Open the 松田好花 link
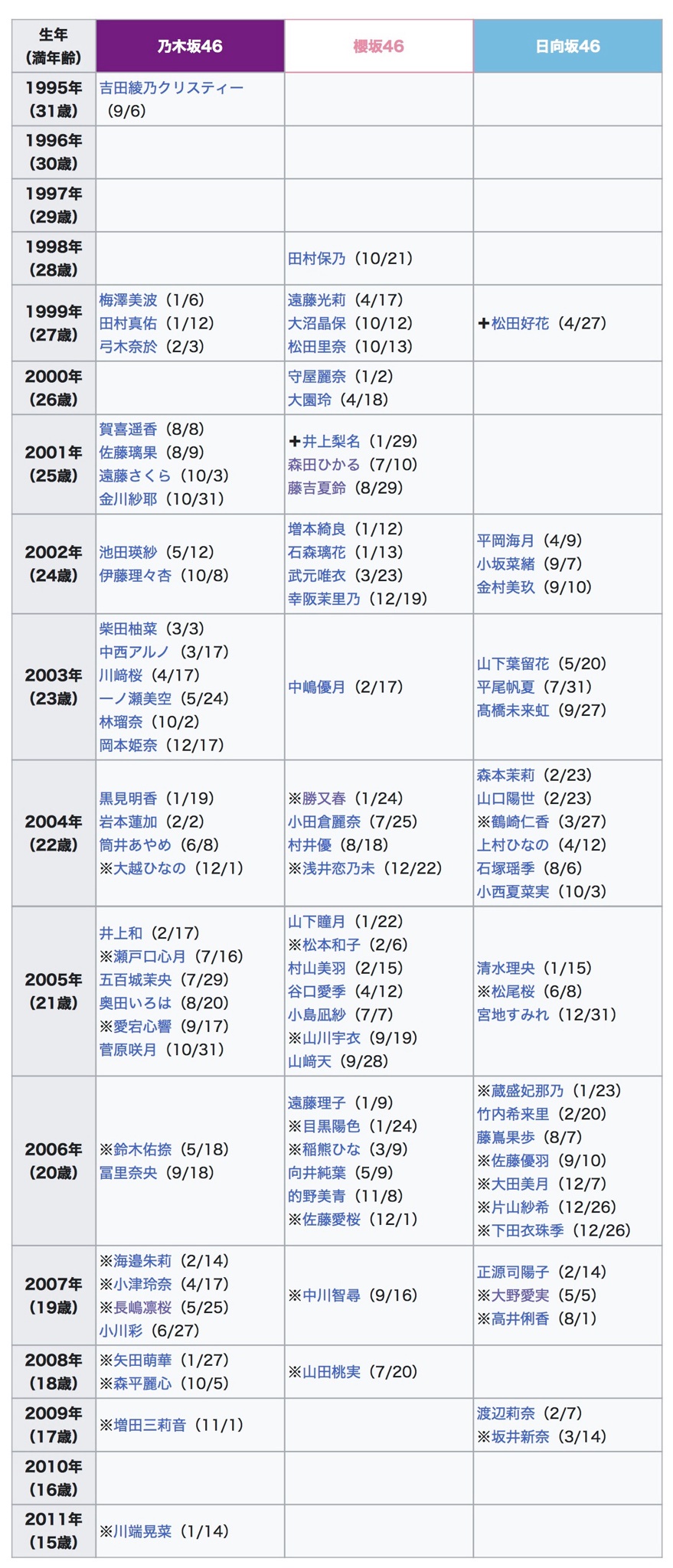673x1568 pixels. (x=521, y=323)
